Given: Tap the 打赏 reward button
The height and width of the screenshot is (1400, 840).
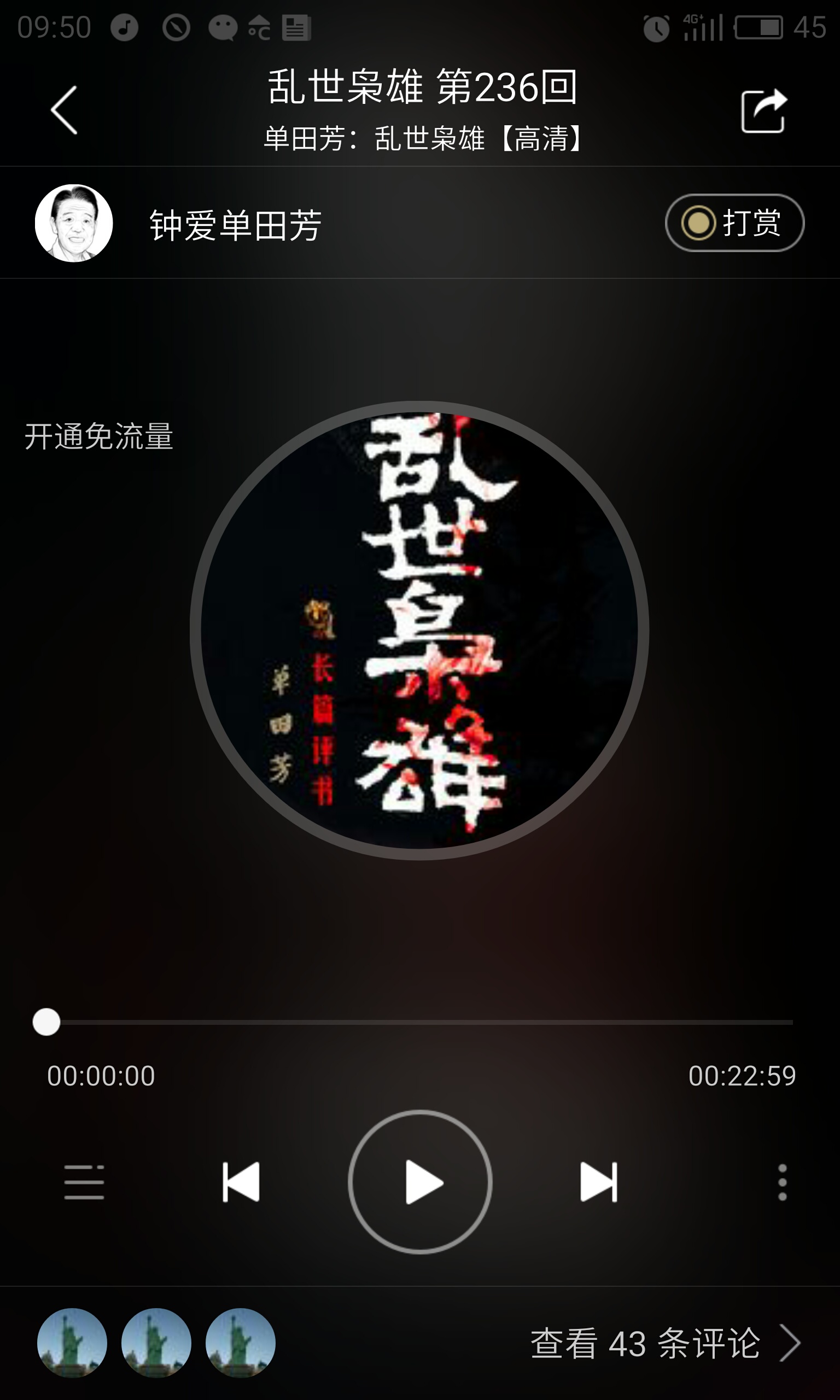Looking at the screenshot, I should coord(734,223).
